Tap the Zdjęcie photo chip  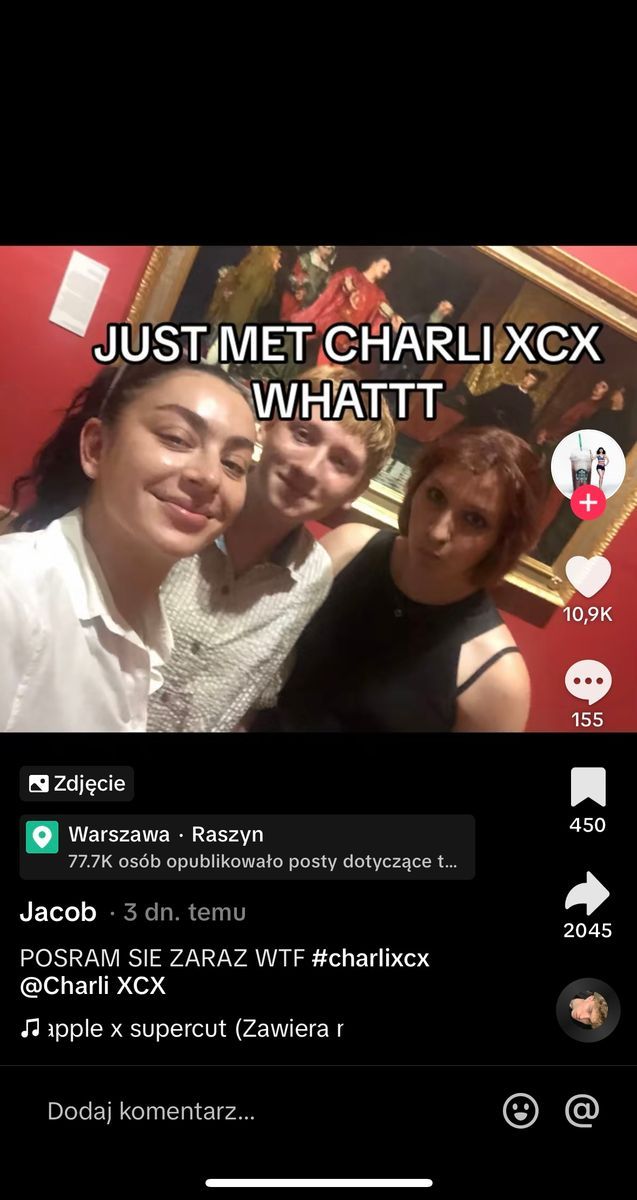[77, 784]
